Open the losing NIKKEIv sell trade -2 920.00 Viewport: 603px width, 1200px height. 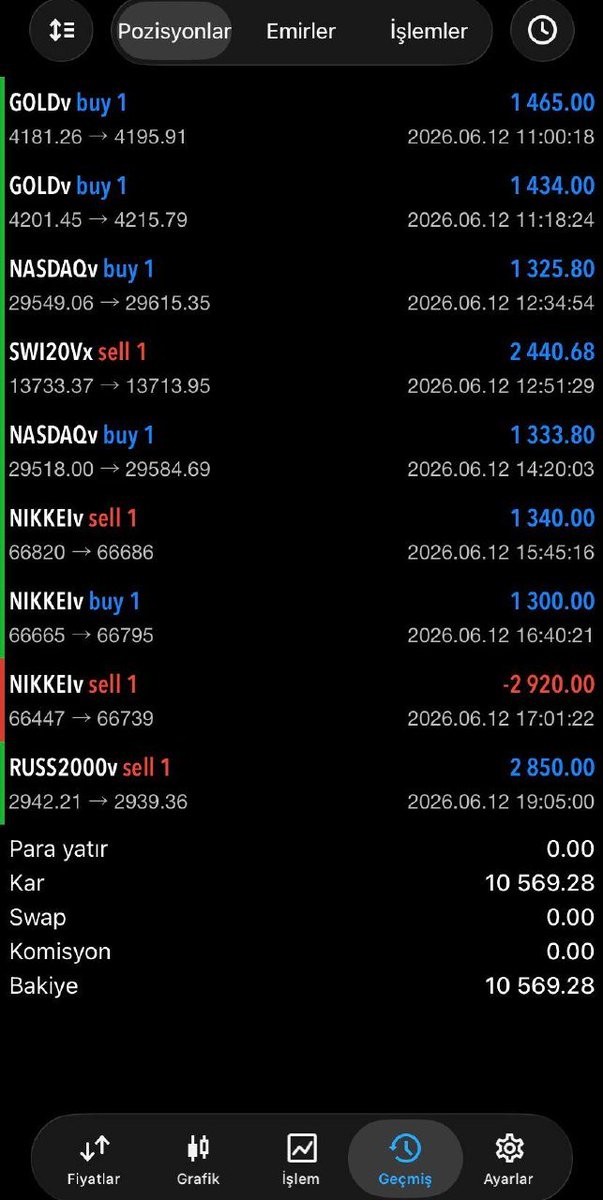click(301, 700)
